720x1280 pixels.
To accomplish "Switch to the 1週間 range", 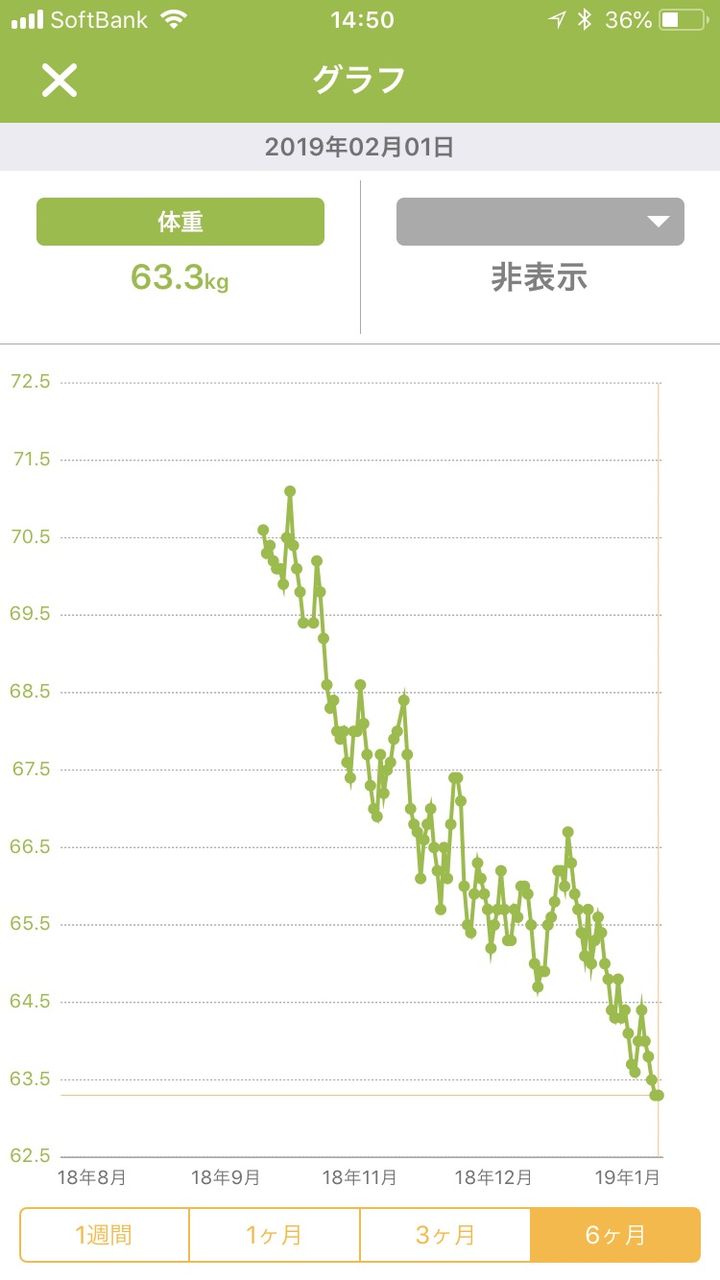I will tap(104, 1235).
